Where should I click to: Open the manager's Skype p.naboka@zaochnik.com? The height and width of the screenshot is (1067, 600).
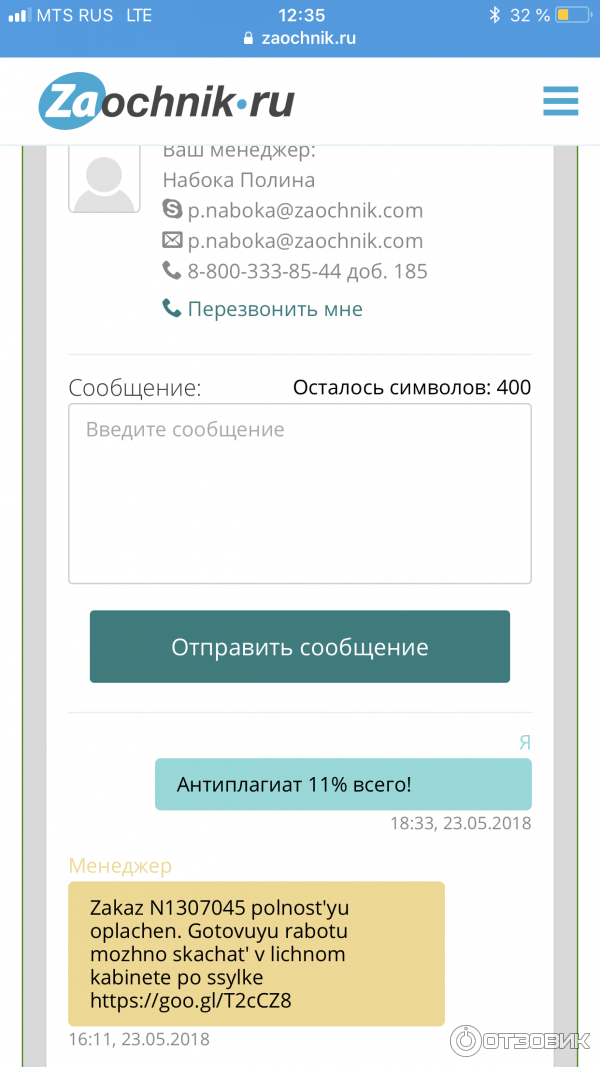pyautogui.click(x=304, y=210)
